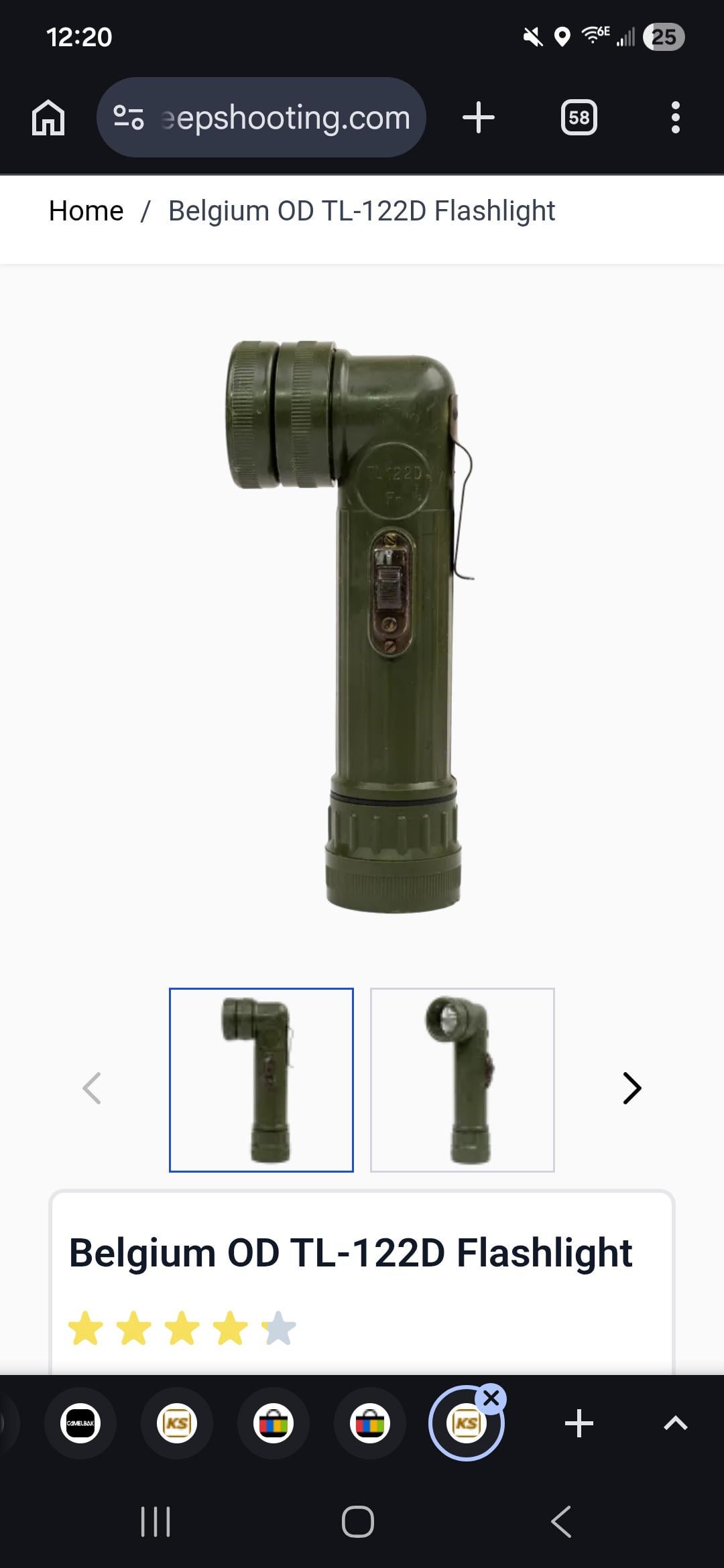This screenshot has height=1568, width=724.
Task: Close the current KS tab
Action: [x=491, y=1398]
